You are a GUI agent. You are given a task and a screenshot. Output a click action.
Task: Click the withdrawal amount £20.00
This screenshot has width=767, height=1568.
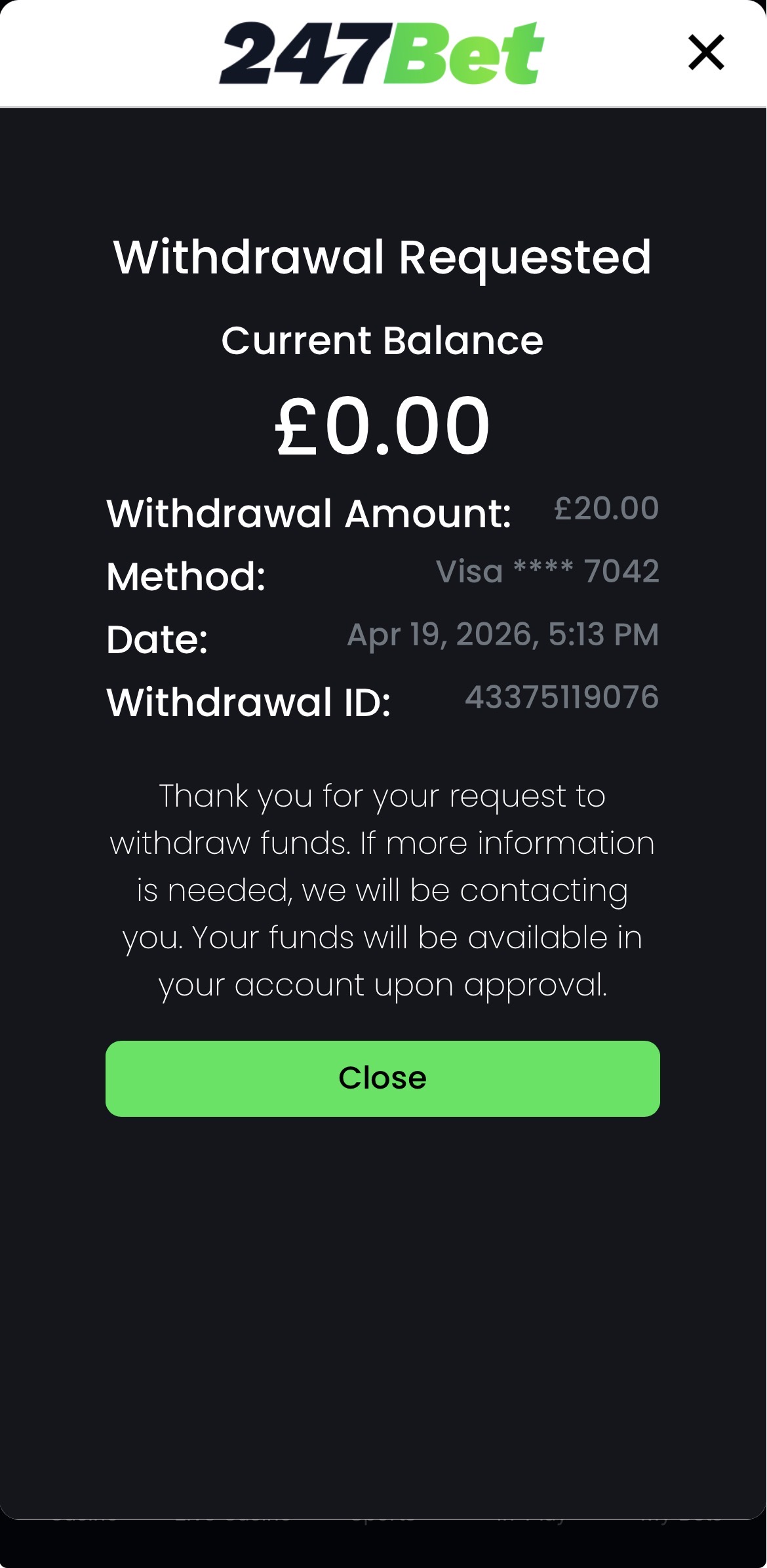606,508
